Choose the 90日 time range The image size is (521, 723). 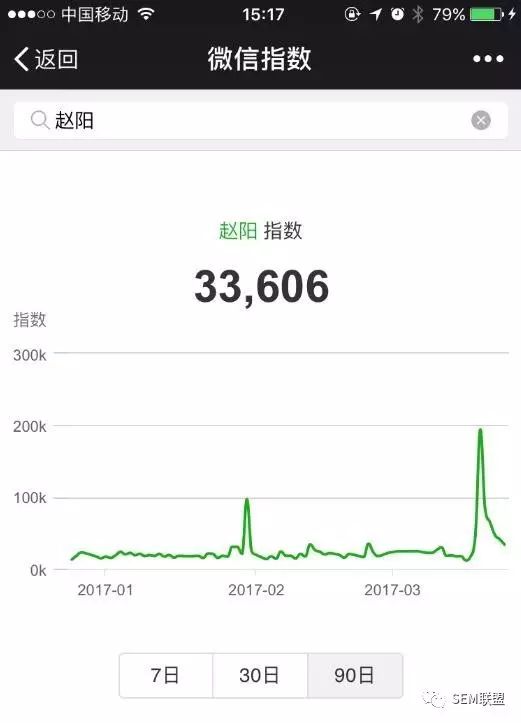click(355, 675)
